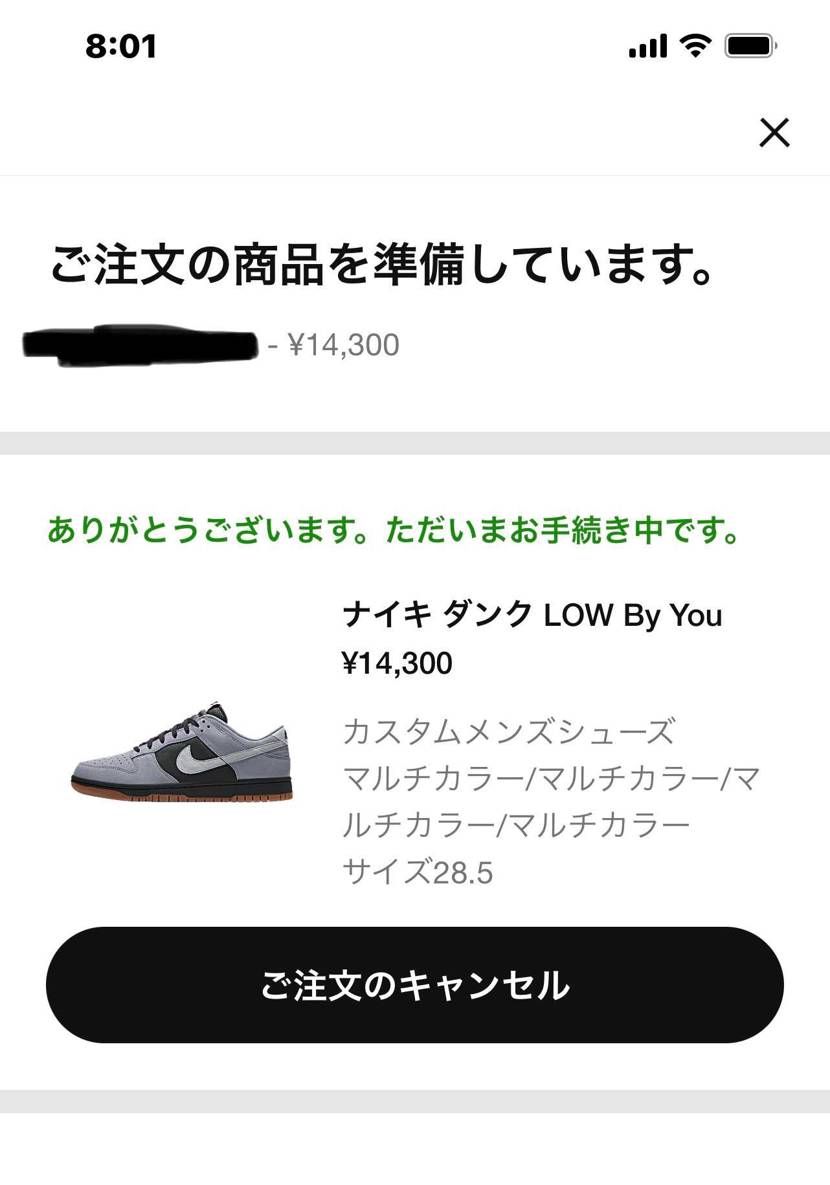Screen dimensions: 830x1185
Task: Tap the cellular signal bars icon
Action: (x=650, y=46)
